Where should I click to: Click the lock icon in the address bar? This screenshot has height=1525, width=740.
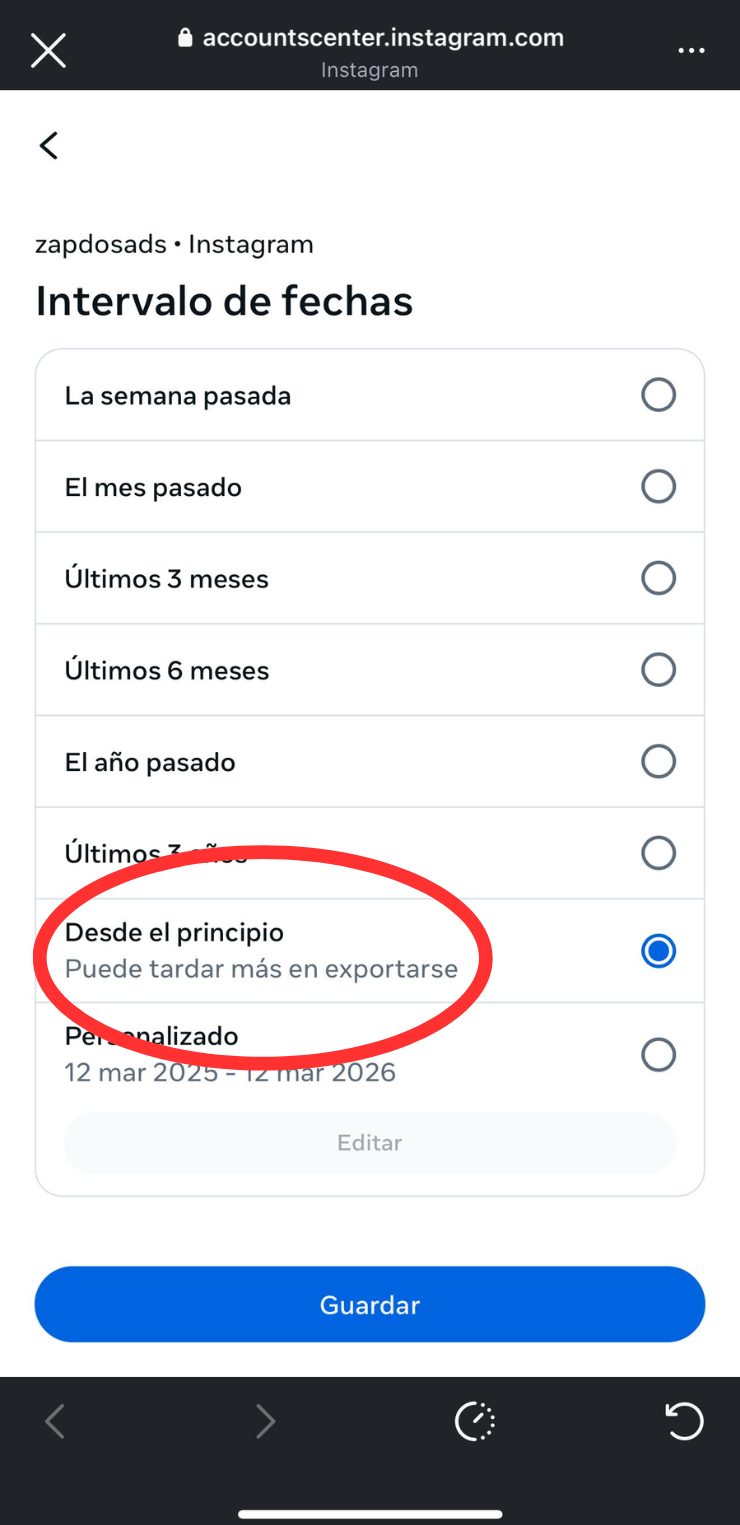pos(185,37)
